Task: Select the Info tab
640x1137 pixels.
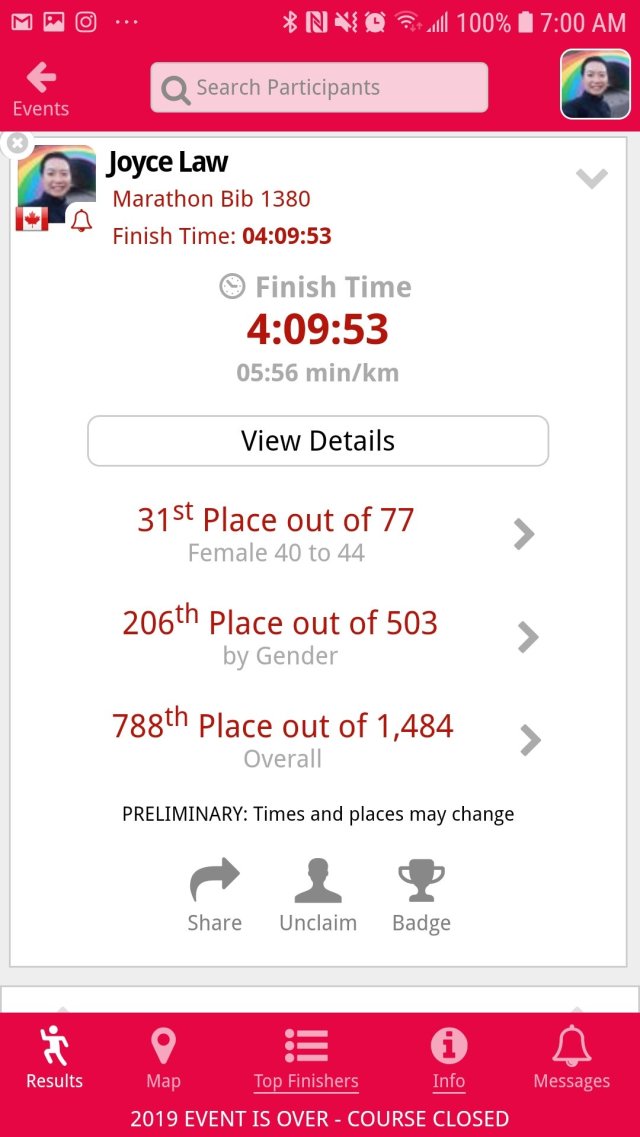Action: (449, 1057)
